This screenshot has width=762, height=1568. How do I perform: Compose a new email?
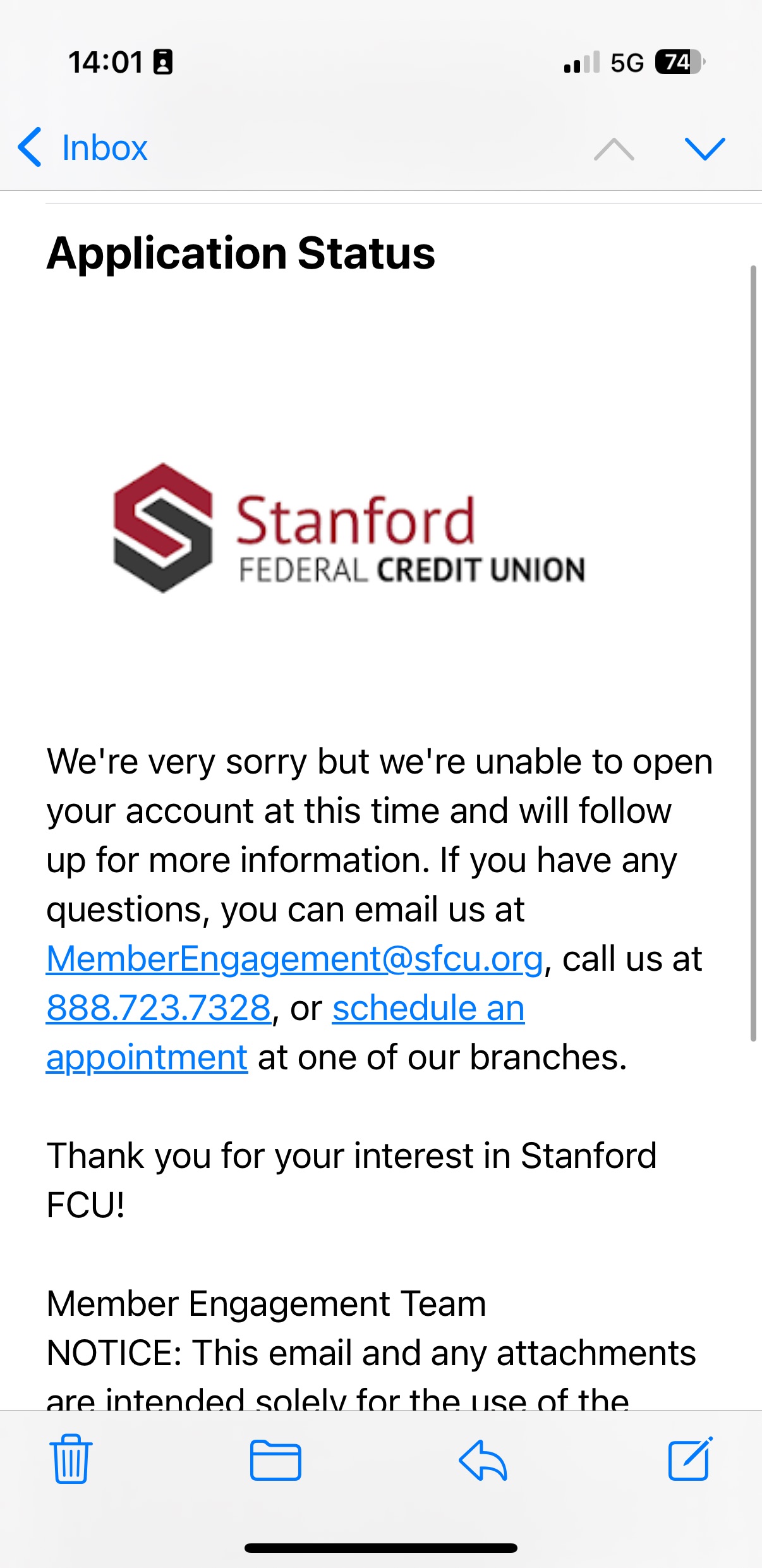690,1458
